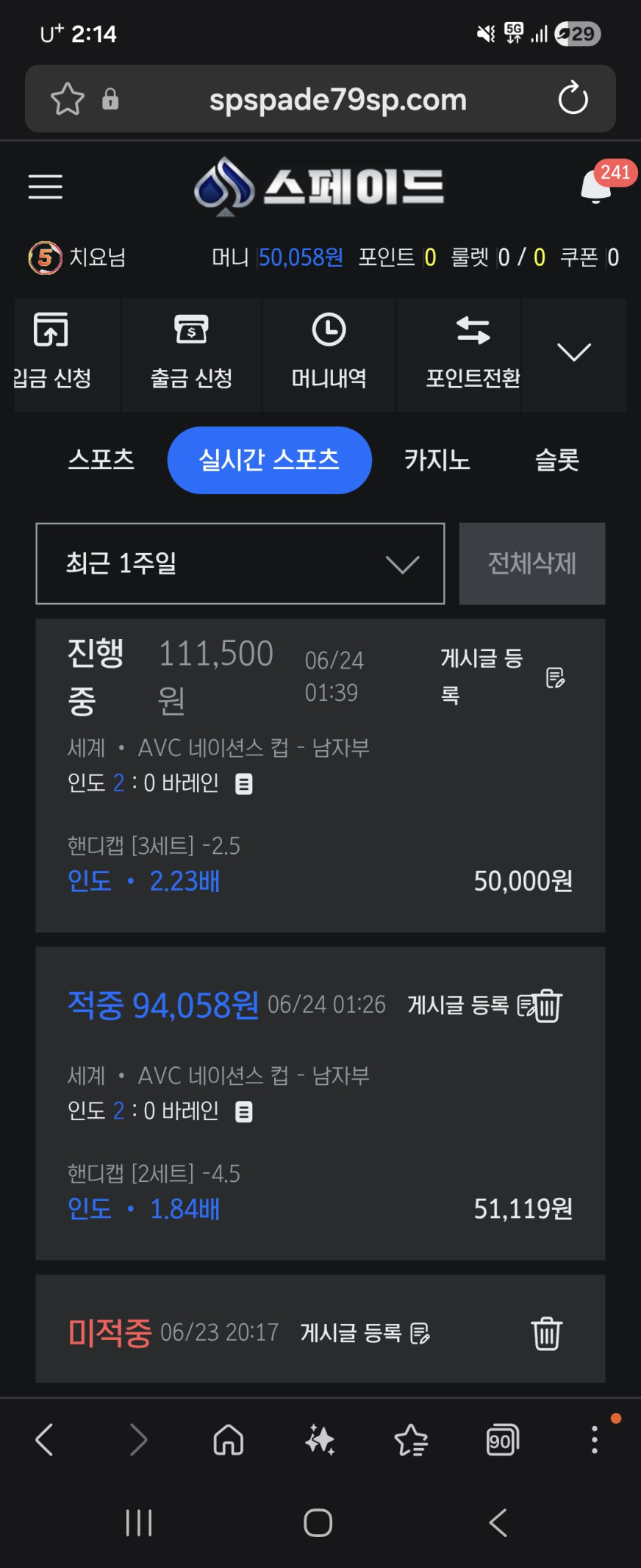
Task: Open 포인트전환 point conversion
Action: coord(473,354)
